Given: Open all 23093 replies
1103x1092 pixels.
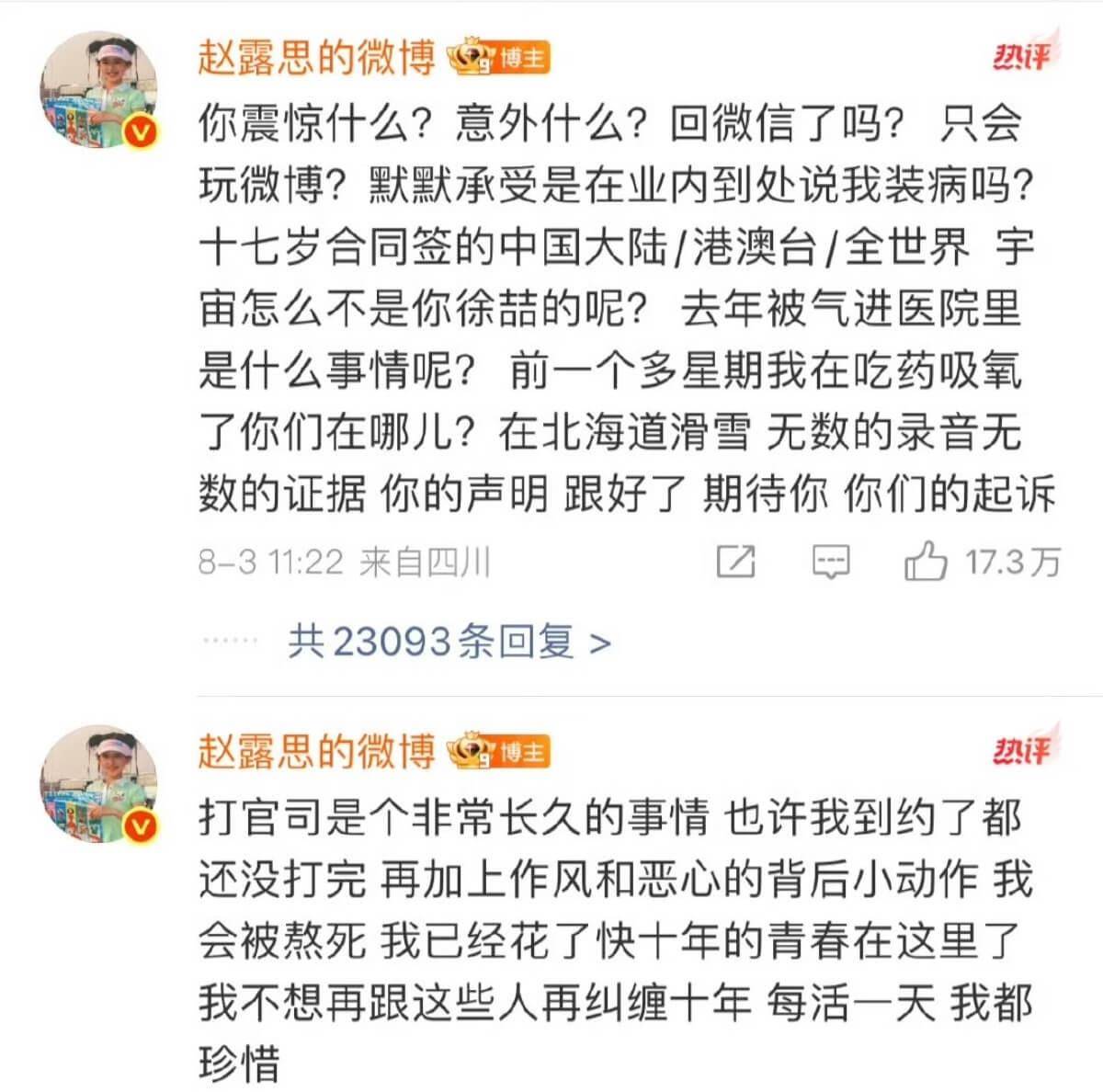Looking at the screenshot, I should click(x=449, y=642).
